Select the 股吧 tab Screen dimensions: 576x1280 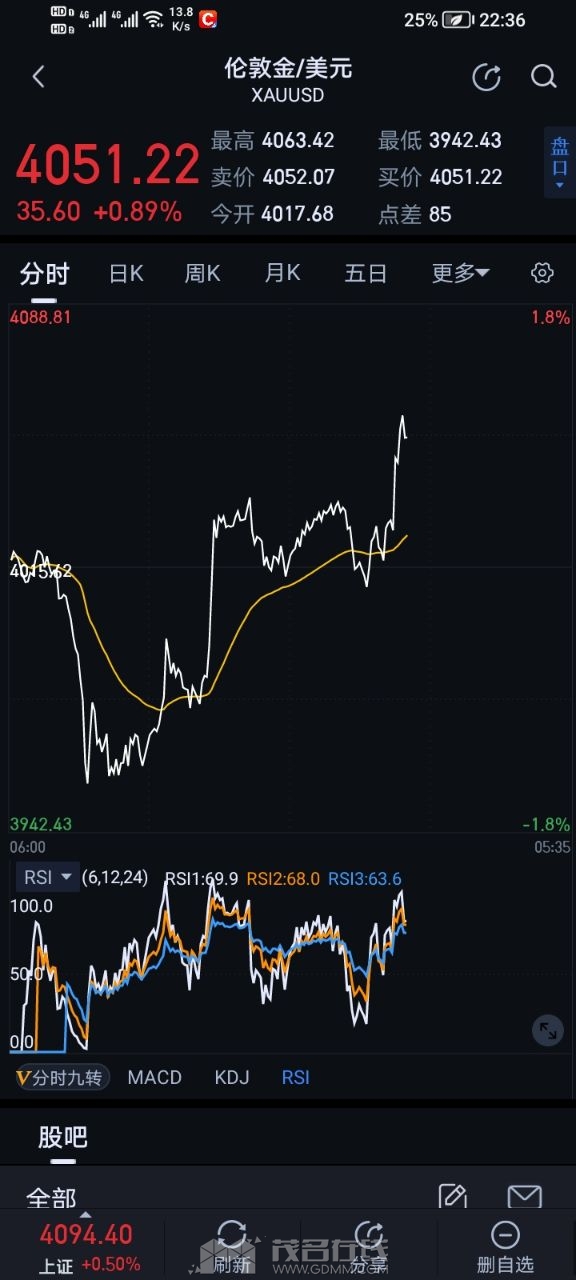pos(63,1137)
